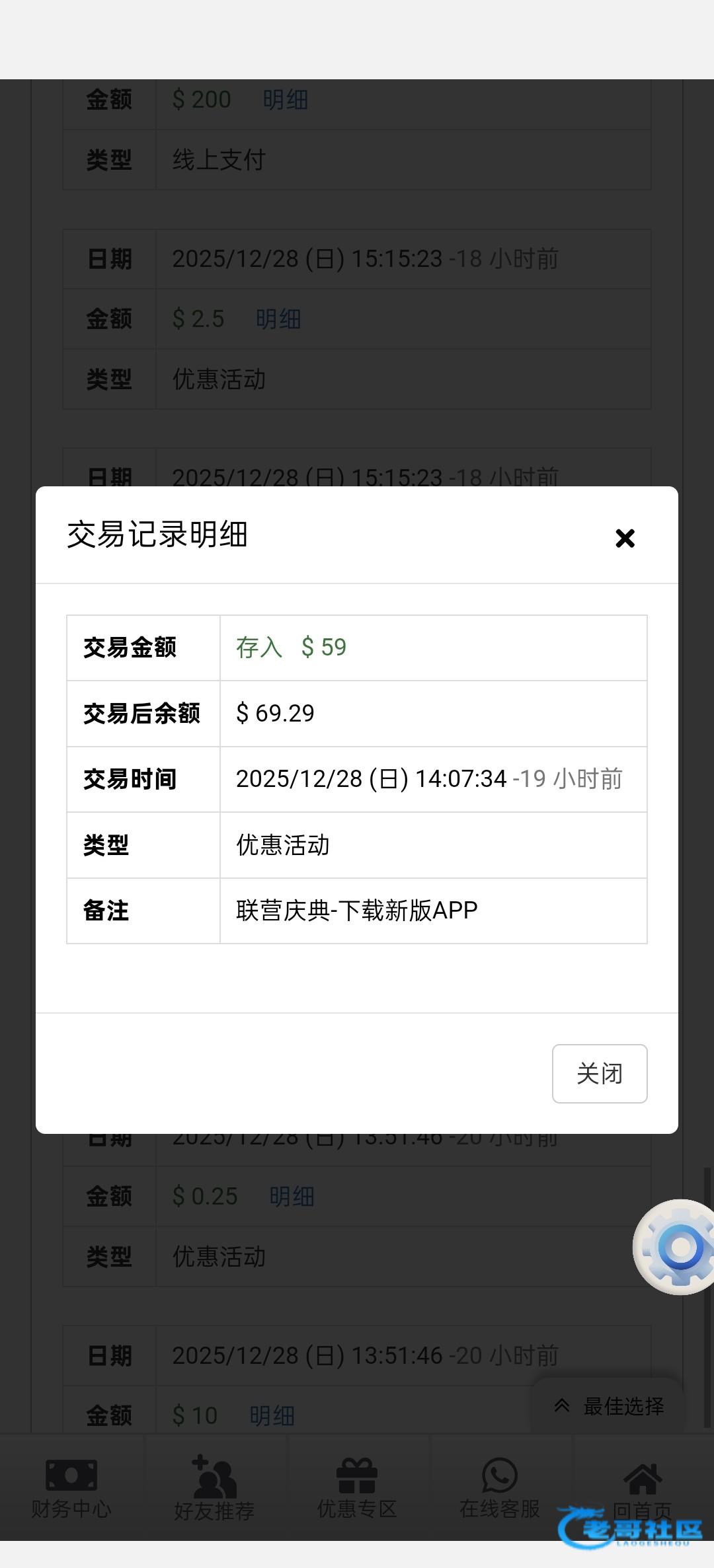The height and width of the screenshot is (1568, 714).
Task: Tap the 最佳选择 floating button
Action: tap(608, 1406)
